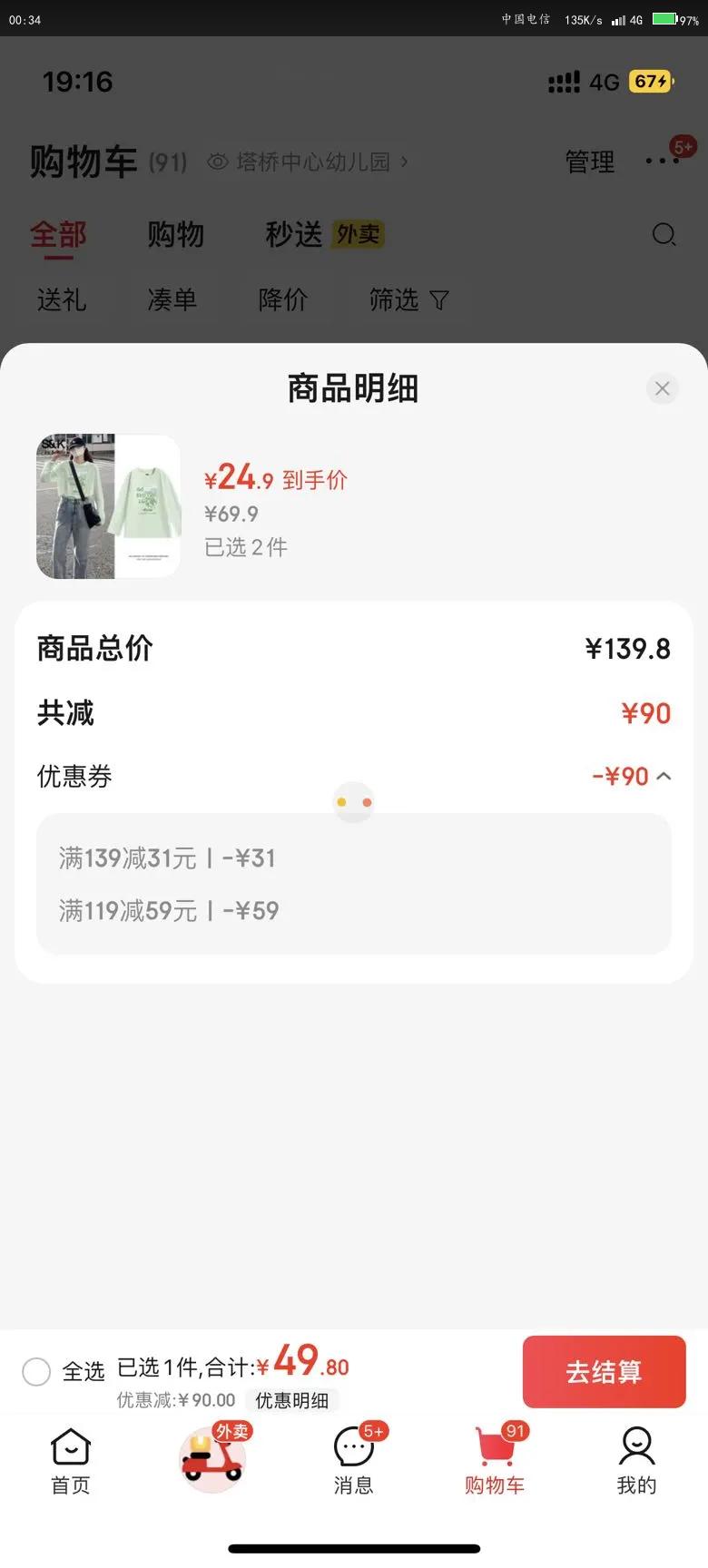The height and width of the screenshot is (1568, 708).
Task: Open the green sweatshirt product thumbnail
Action: coord(109,506)
